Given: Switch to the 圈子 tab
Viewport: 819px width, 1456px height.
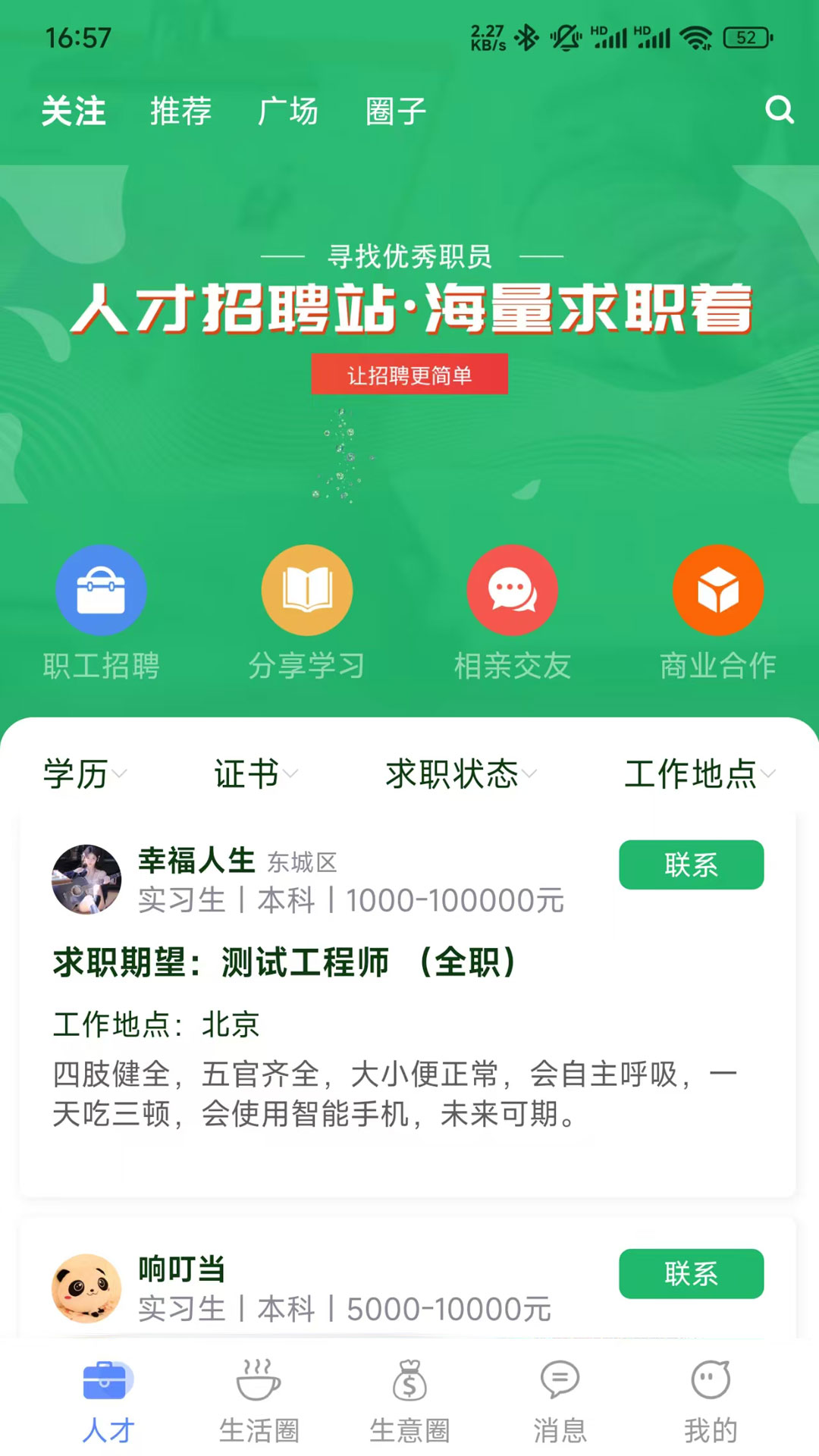Looking at the screenshot, I should [x=395, y=111].
